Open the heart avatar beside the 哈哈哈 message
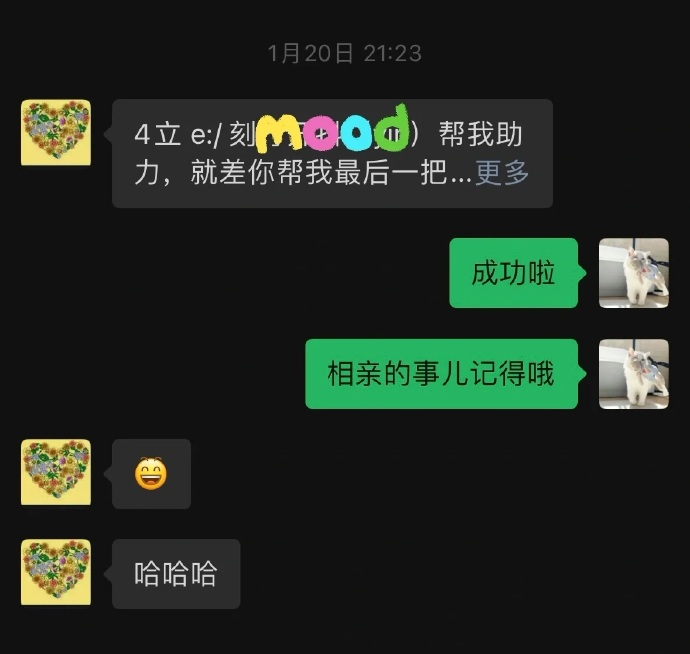Viewport: 690px width, 654px height. [56, 572]
